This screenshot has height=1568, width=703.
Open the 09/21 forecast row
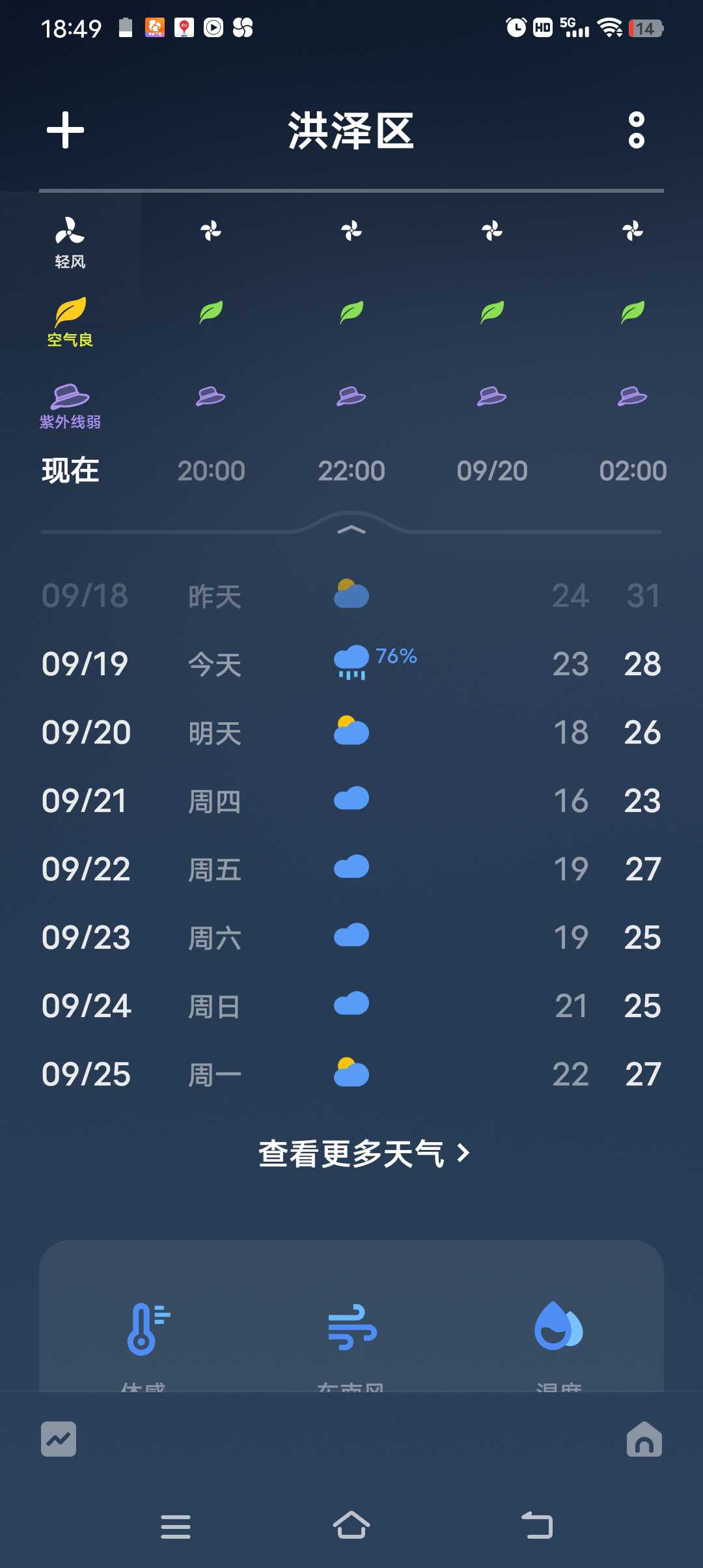click(351, 801)
